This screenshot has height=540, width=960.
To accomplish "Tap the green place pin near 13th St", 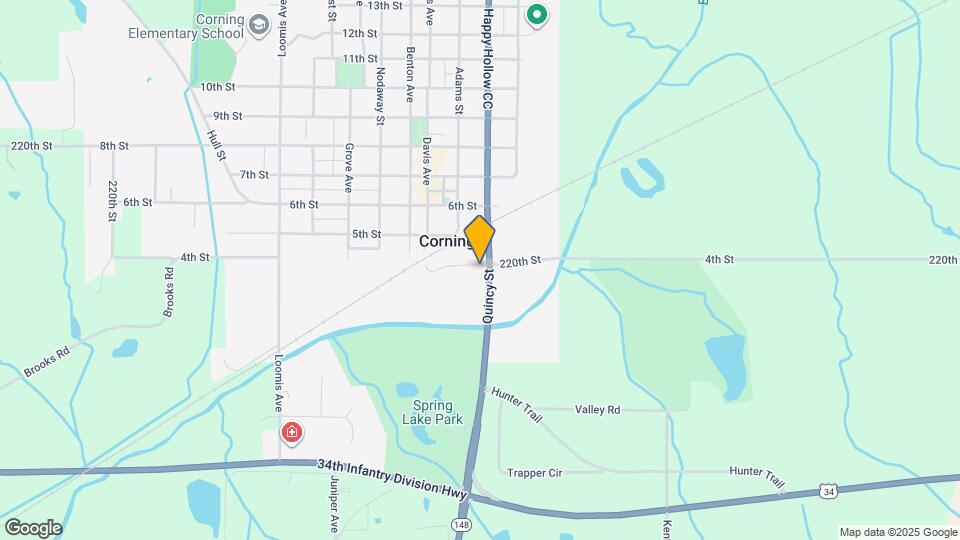I will 537,15.
